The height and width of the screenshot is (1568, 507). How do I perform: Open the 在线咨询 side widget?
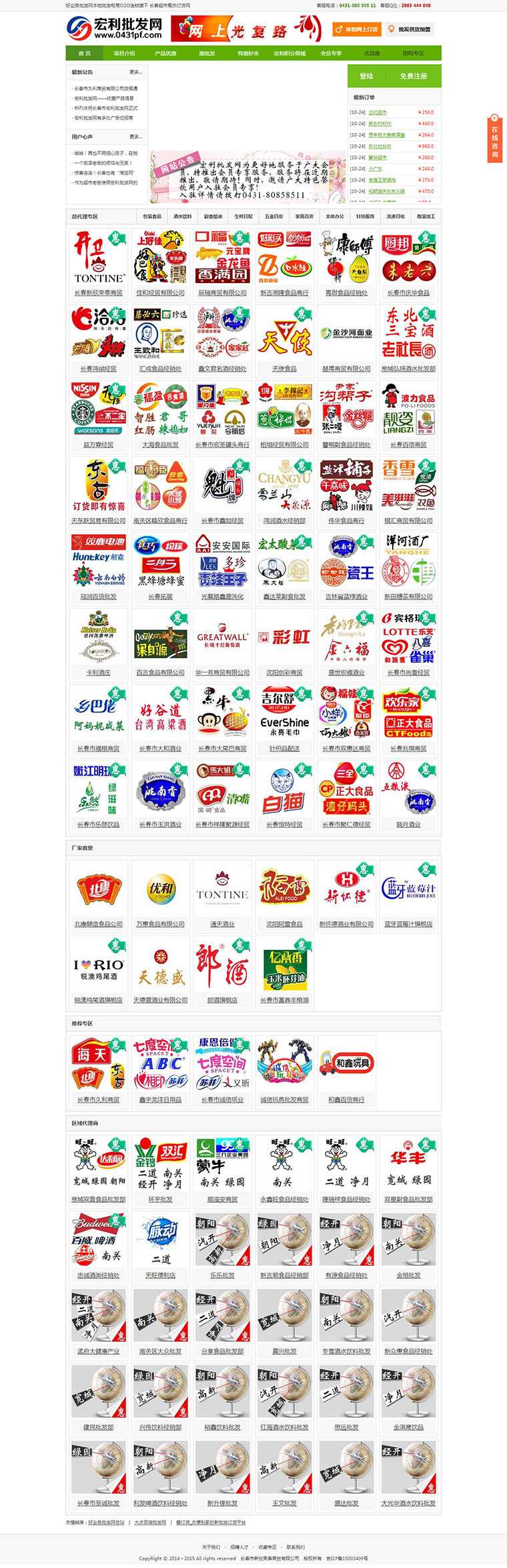tap(495, 140)
